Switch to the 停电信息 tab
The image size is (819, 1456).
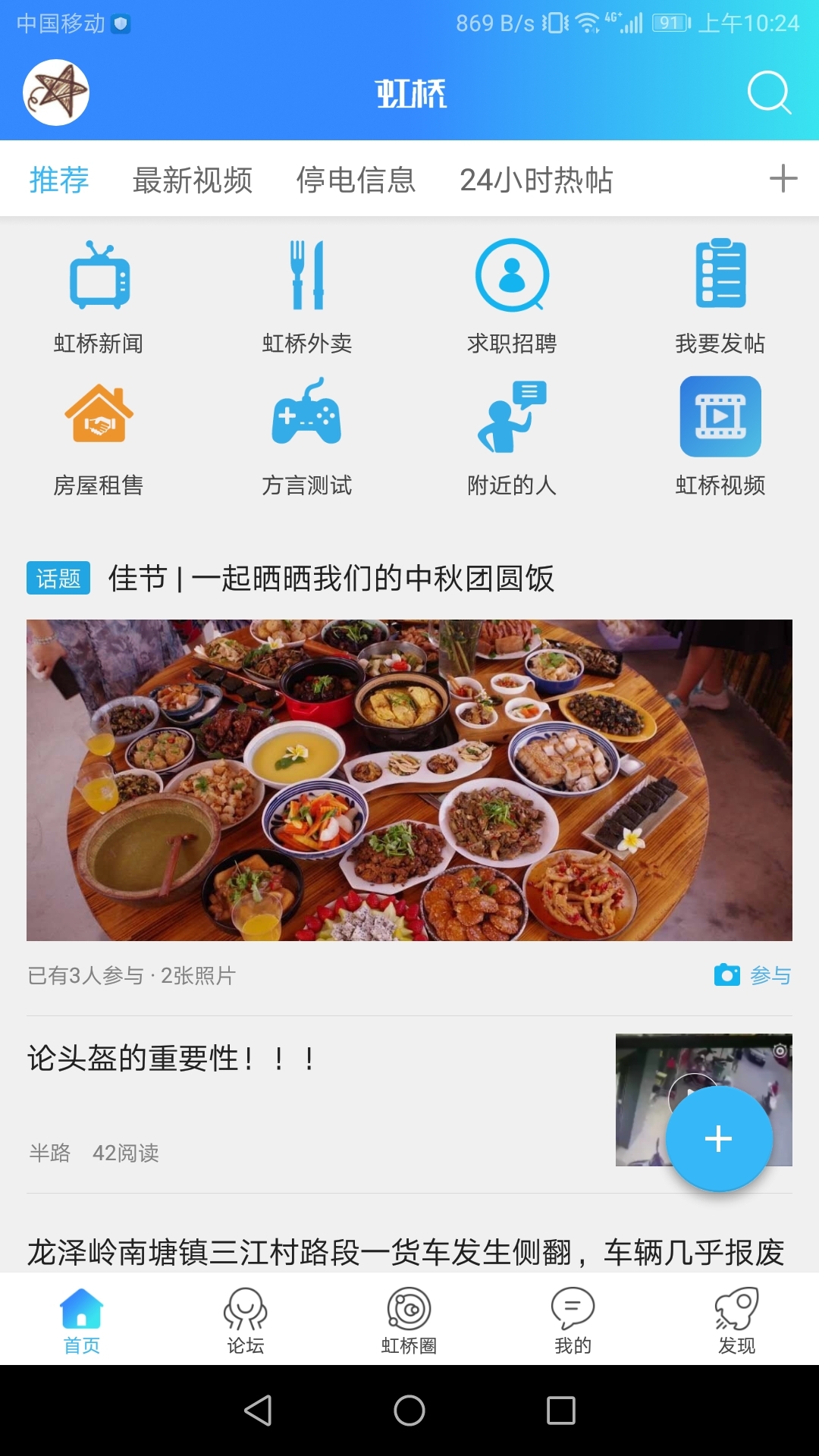(x=356, y=180)
